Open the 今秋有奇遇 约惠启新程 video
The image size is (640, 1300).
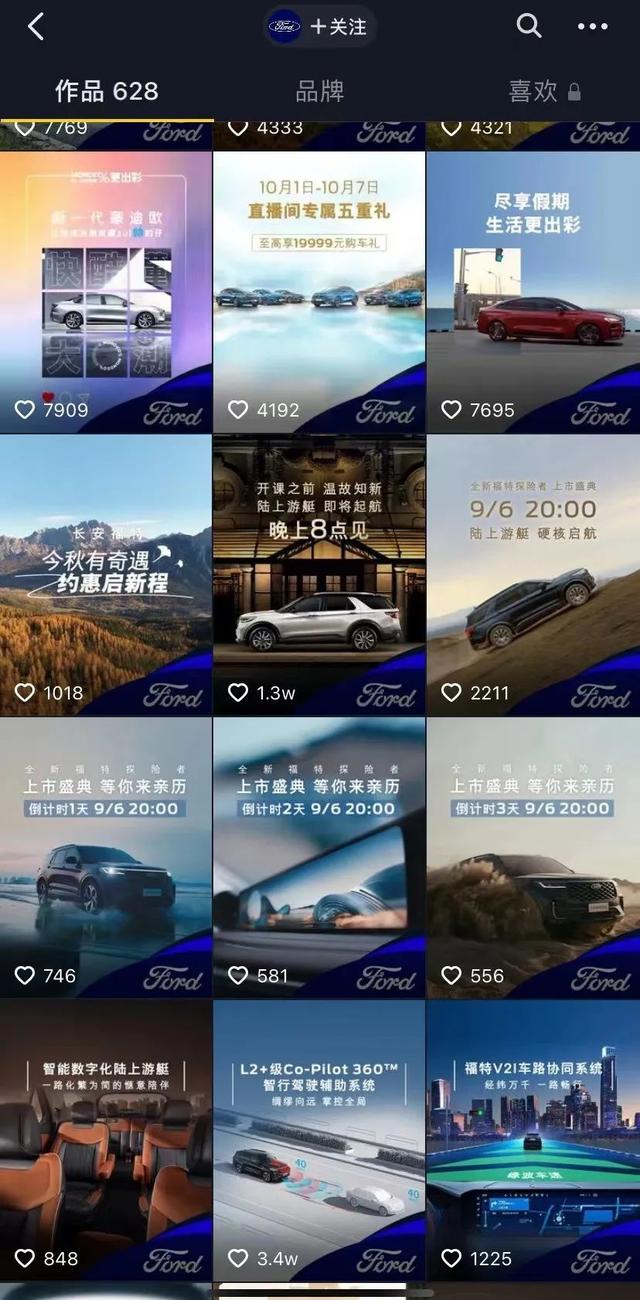click(106, 575)
